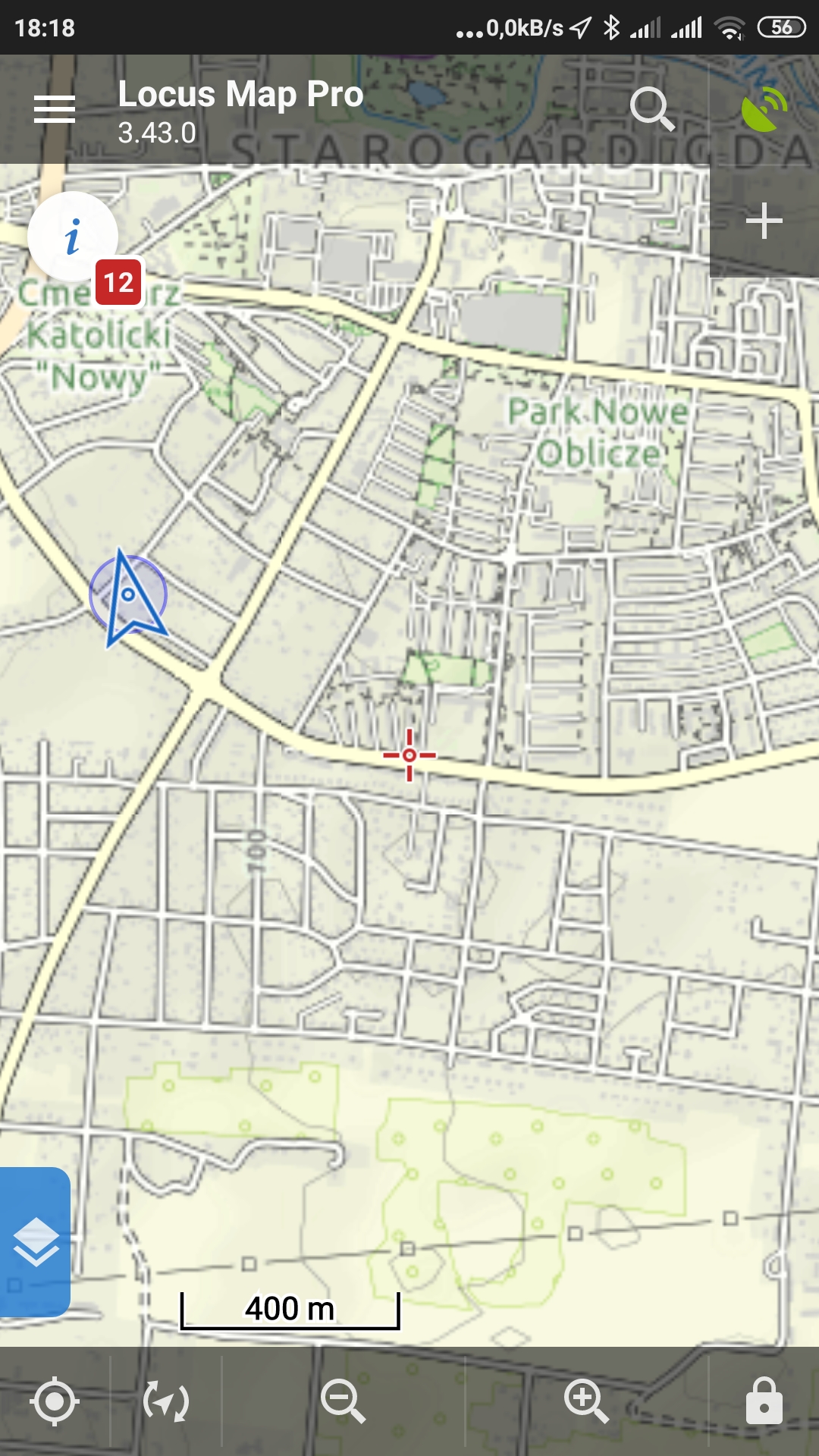Screen dimensions: 819x1456
Task: Open the map layers panel
Action: 35,1242
